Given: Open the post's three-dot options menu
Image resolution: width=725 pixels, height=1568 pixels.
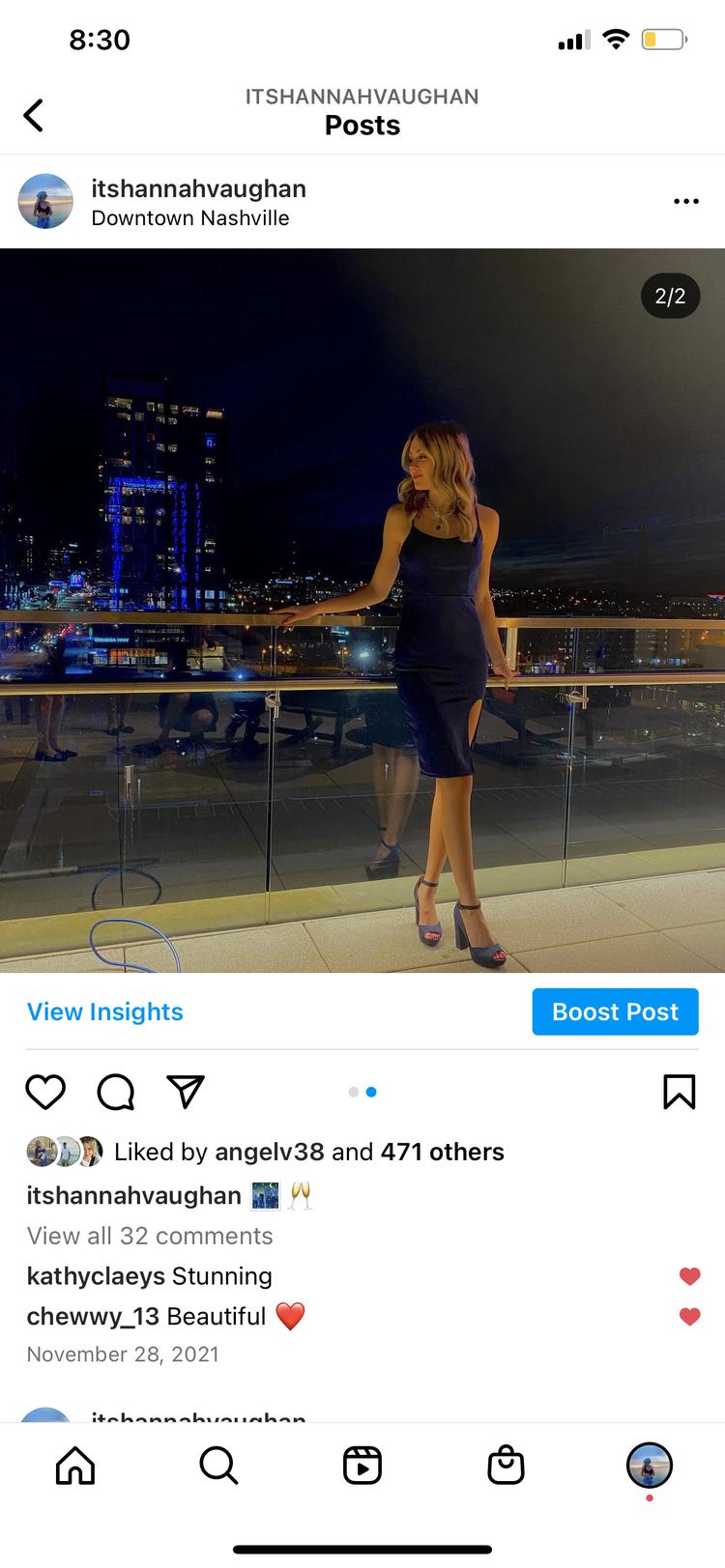Looking at the screenshot, I should pos(685,201).
